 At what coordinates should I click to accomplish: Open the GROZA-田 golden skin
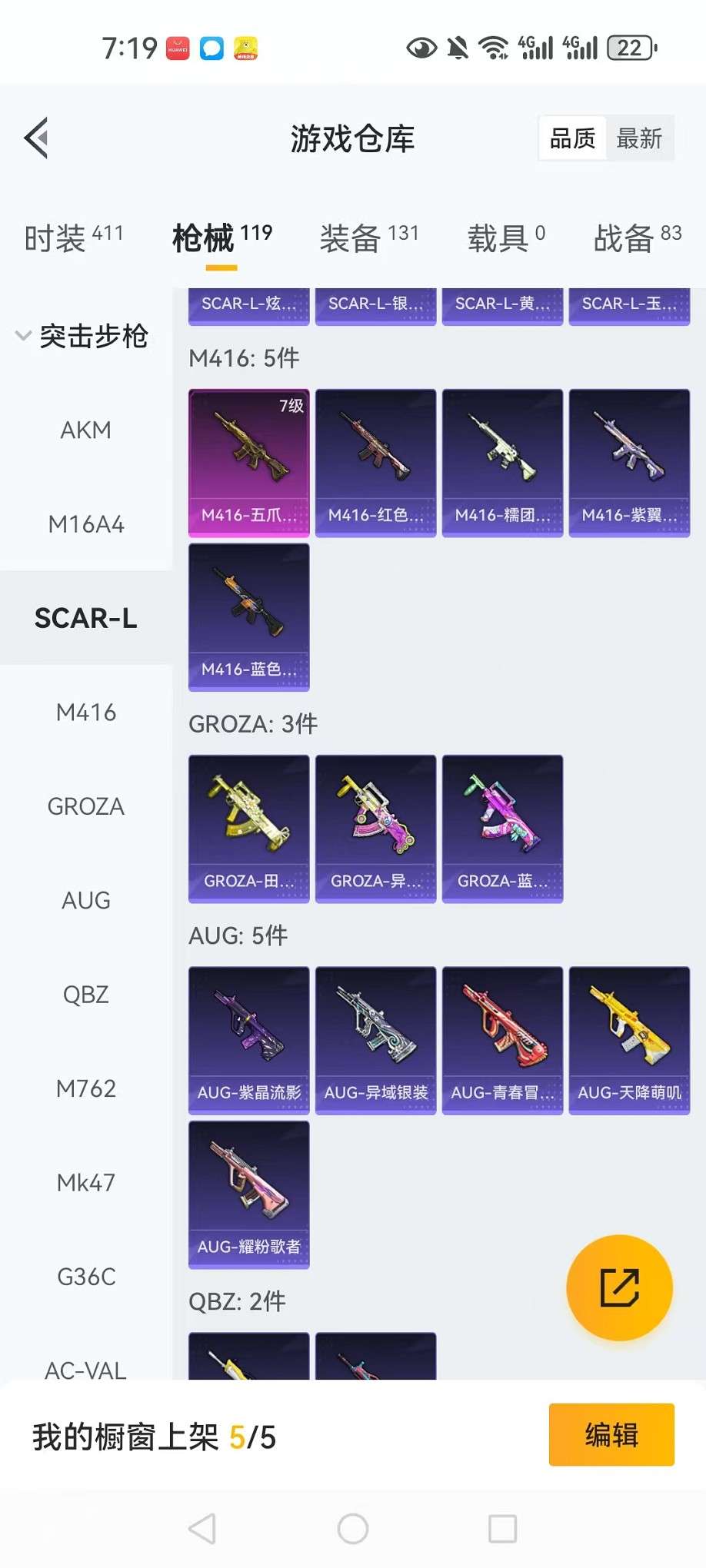249,828
